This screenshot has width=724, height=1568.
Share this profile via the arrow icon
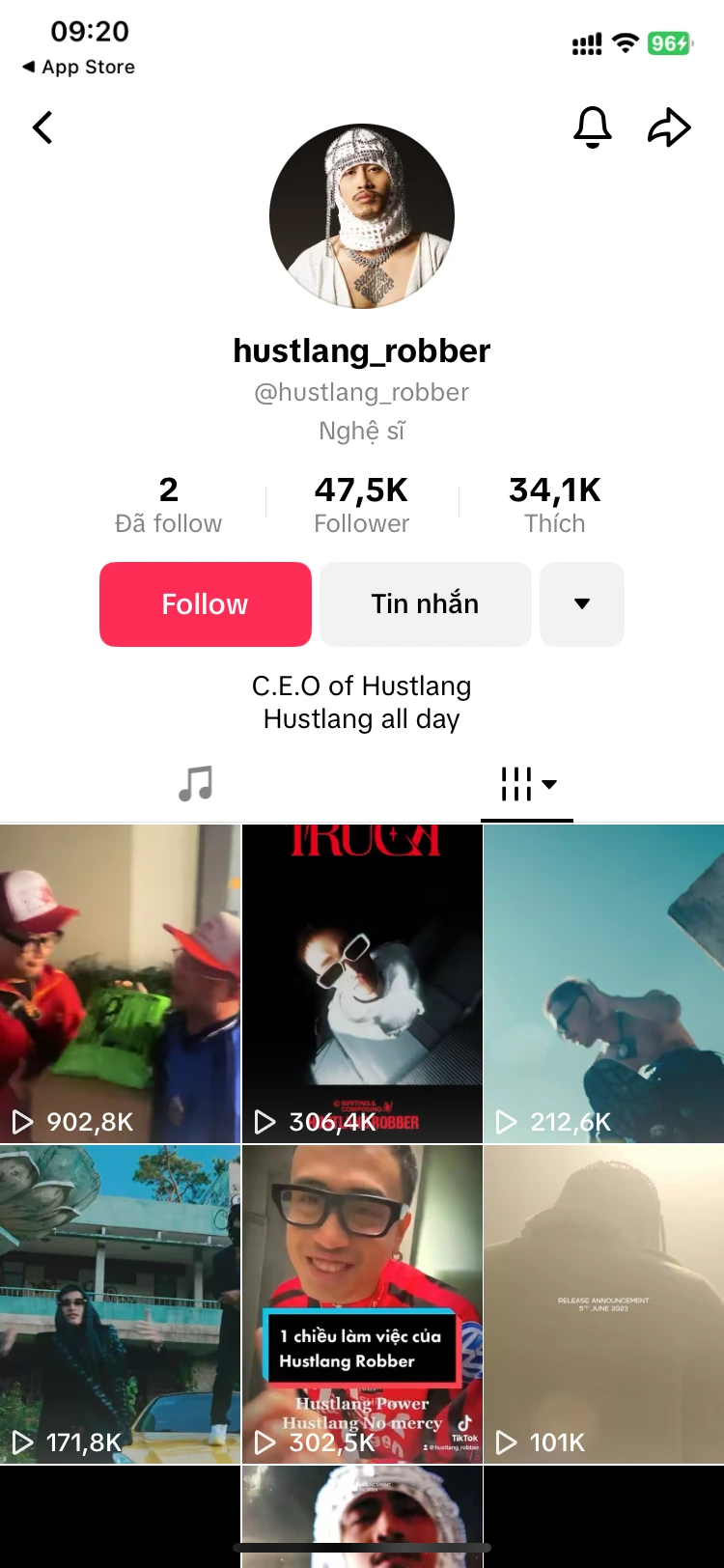669,126
